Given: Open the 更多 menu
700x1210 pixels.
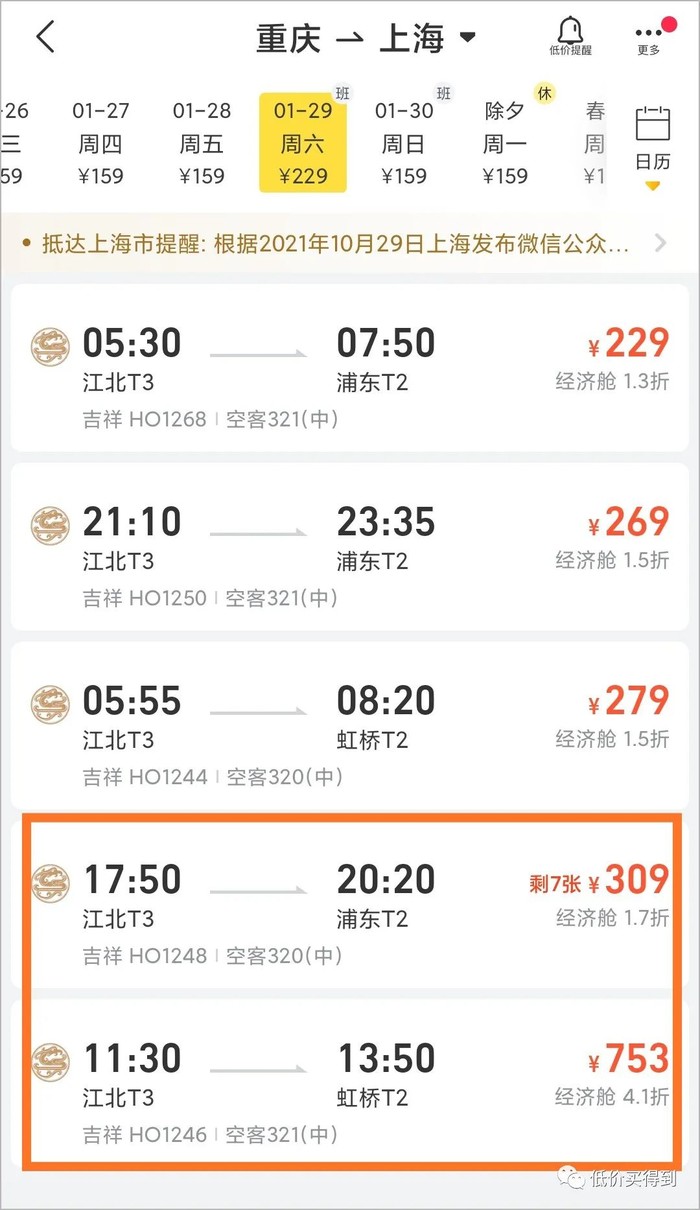Looking at the screenshot, I should pyautogui.click(x=649, y=37).
